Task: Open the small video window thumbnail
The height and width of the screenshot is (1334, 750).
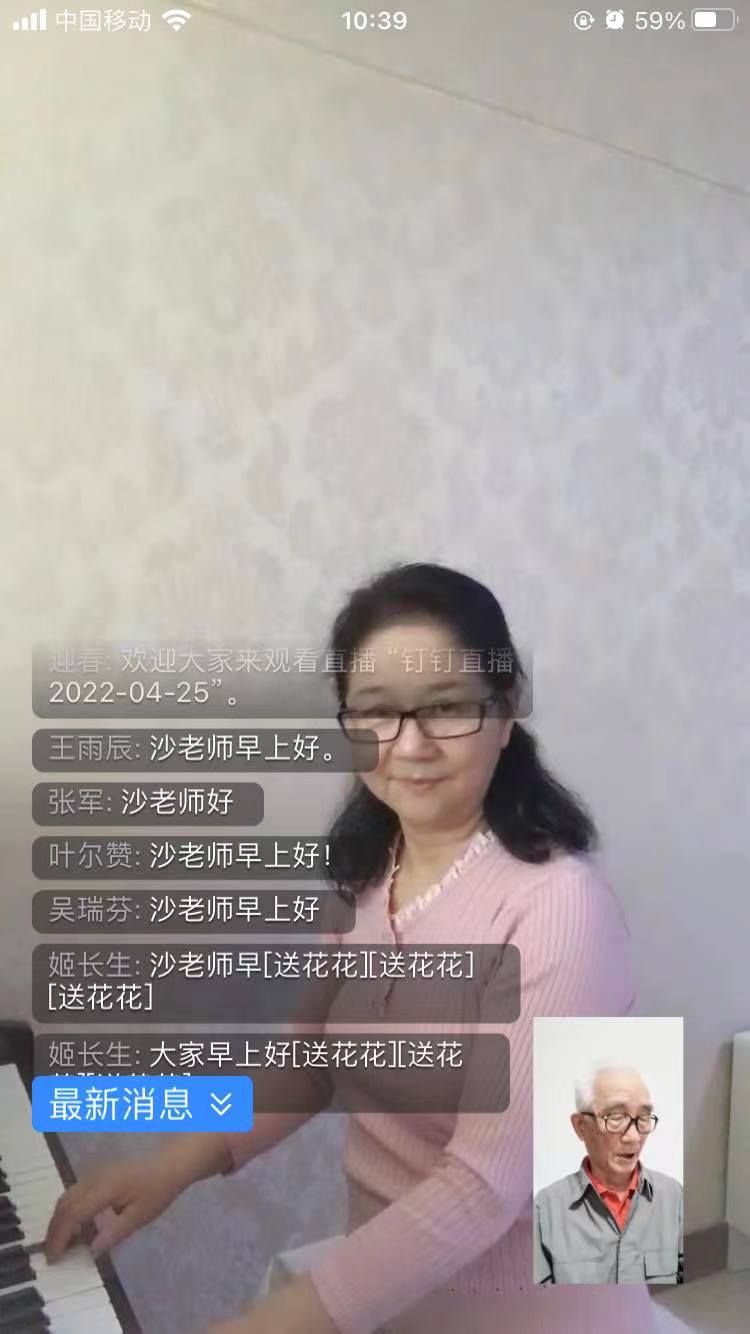Action: click(608, 1150)
